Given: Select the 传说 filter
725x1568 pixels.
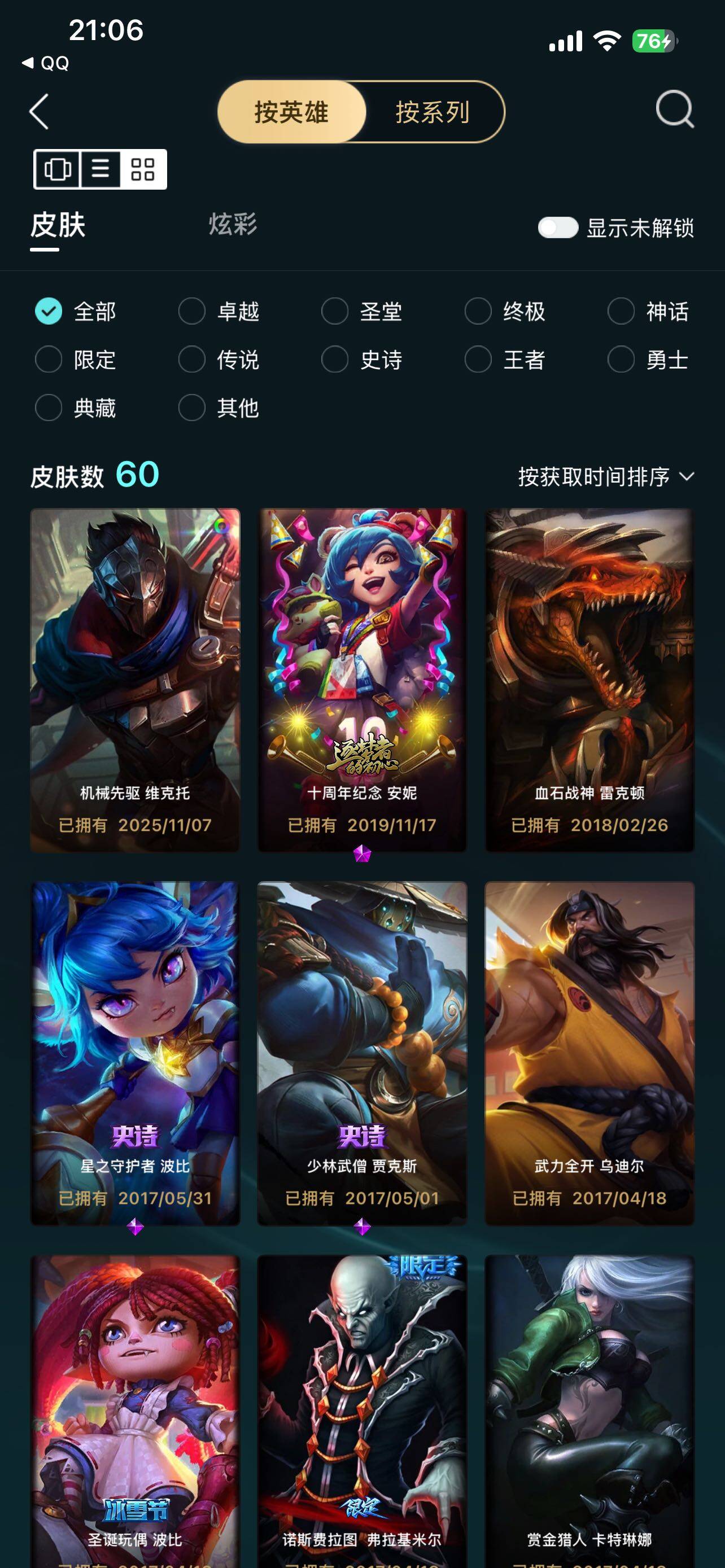Looking at the screenshot, I should [x=219, y=359].
